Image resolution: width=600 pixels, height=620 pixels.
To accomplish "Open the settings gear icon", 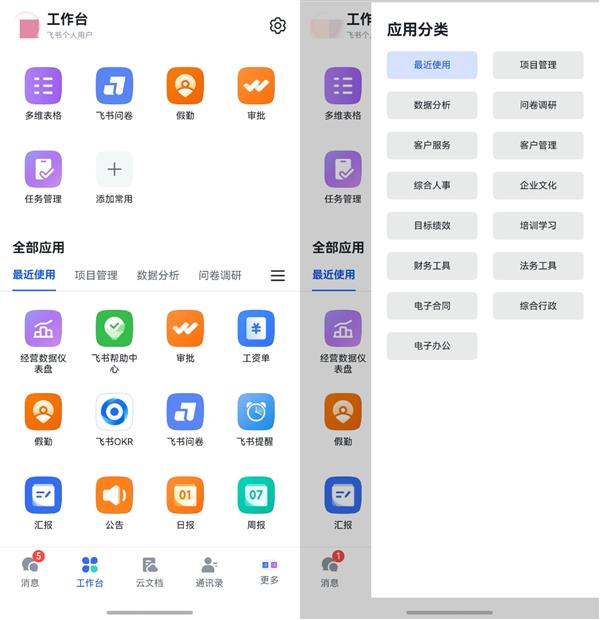I will pos(278,26).
